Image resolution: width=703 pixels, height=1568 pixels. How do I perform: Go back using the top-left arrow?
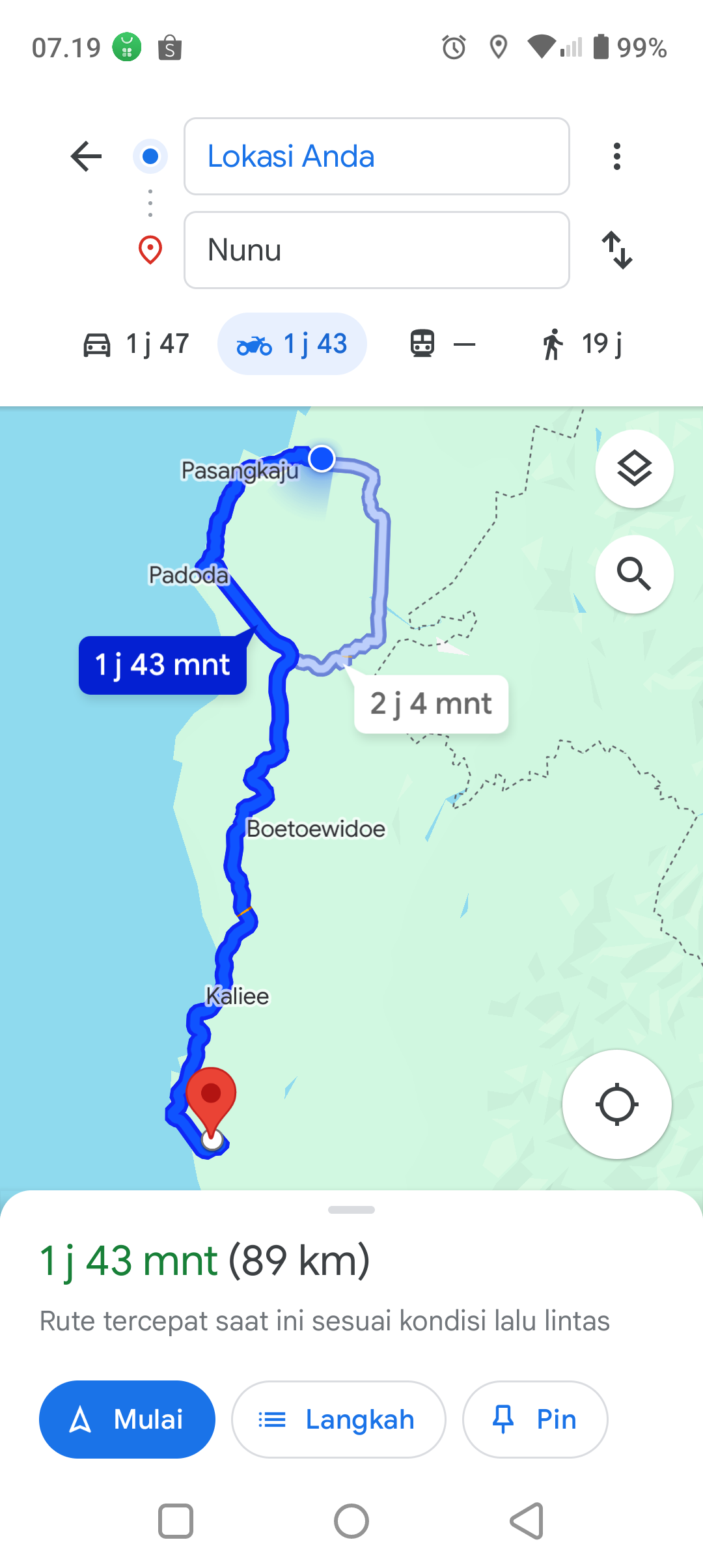[x=86, y=156]
